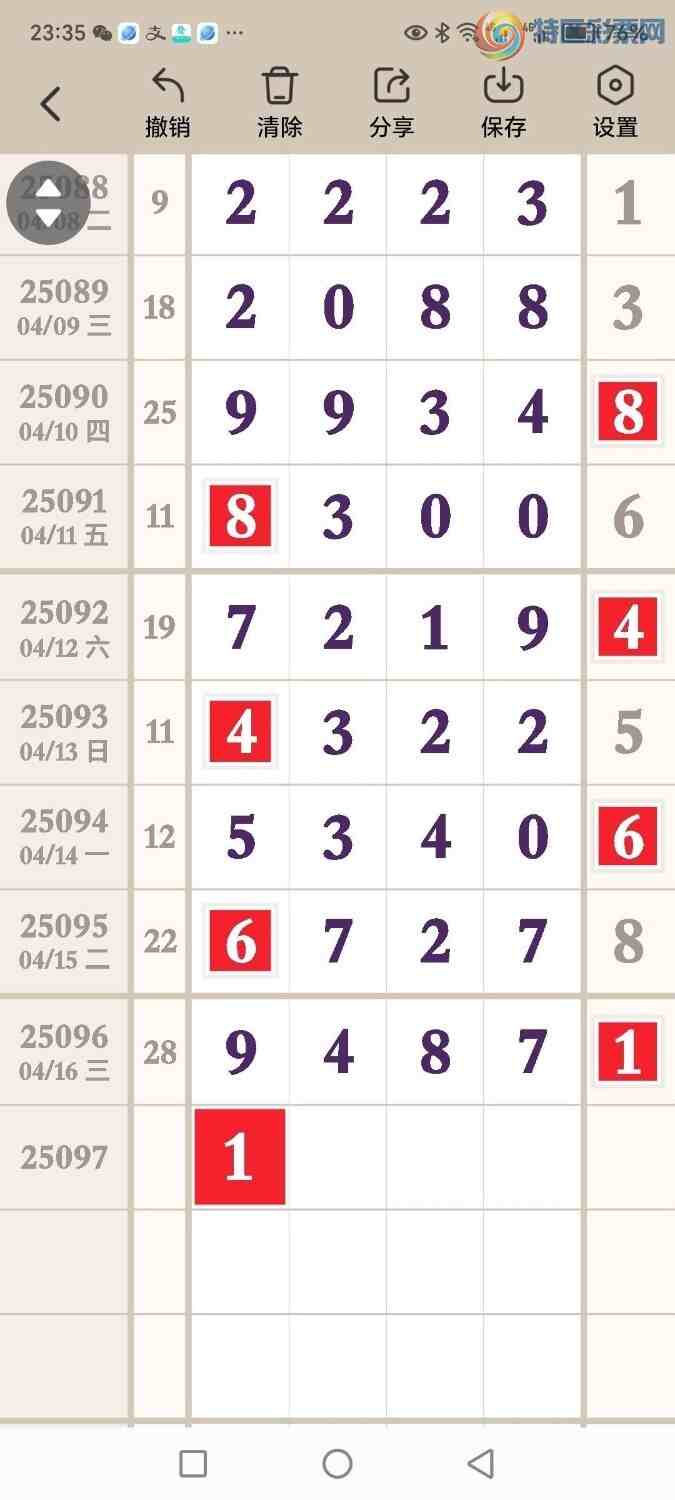Viewport: 675px width, 1500px height.
Task: Clear all marks with 清除
Action: (280, 102)
